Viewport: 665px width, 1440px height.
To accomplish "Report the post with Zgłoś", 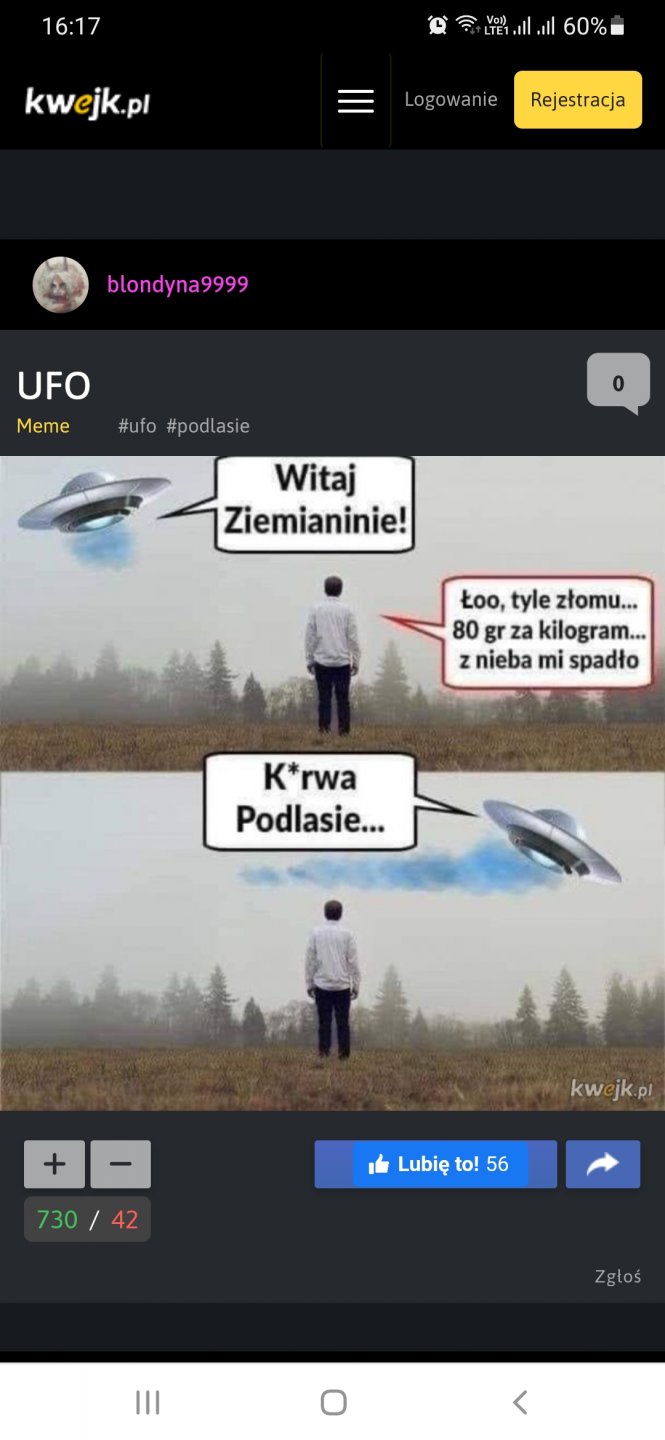I will (x=617, y=1277).
